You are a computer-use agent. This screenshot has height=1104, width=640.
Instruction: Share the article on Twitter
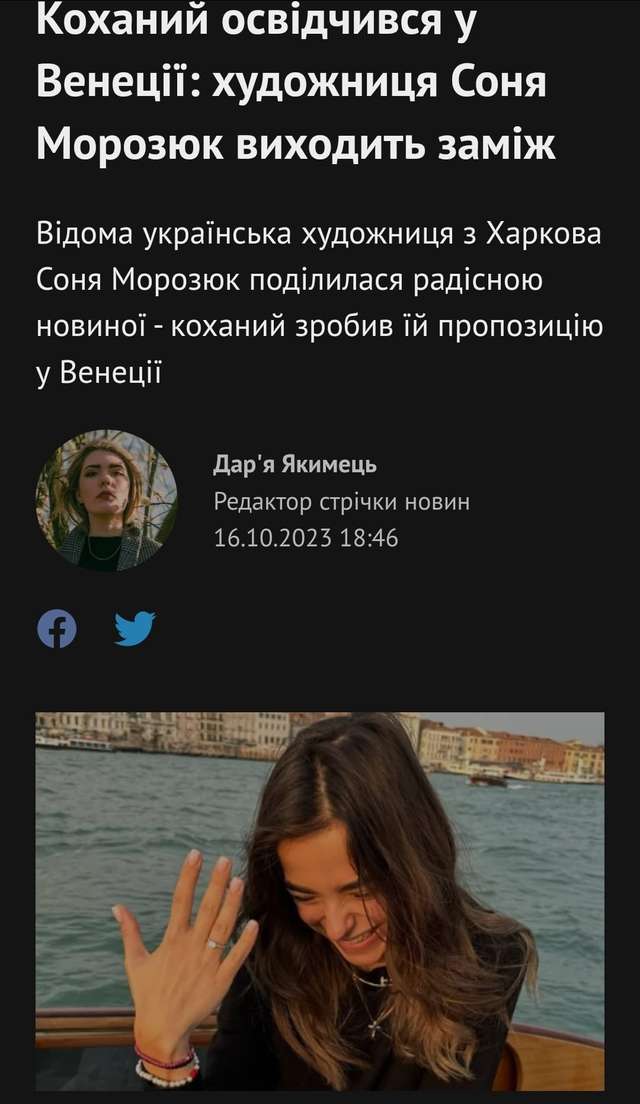point(135,629)
